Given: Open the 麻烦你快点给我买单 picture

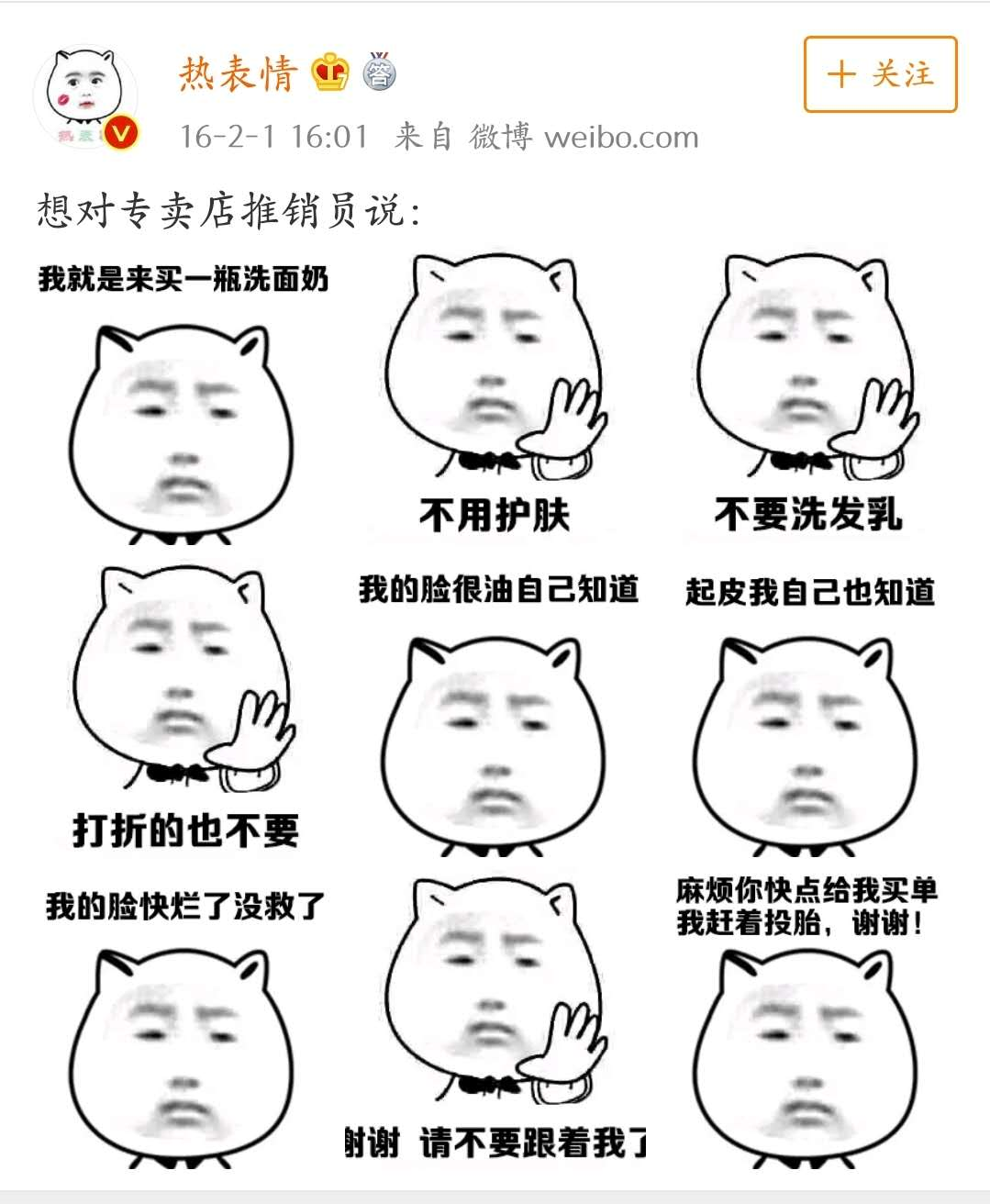Looking at the screenshot, I should 806,1028.
